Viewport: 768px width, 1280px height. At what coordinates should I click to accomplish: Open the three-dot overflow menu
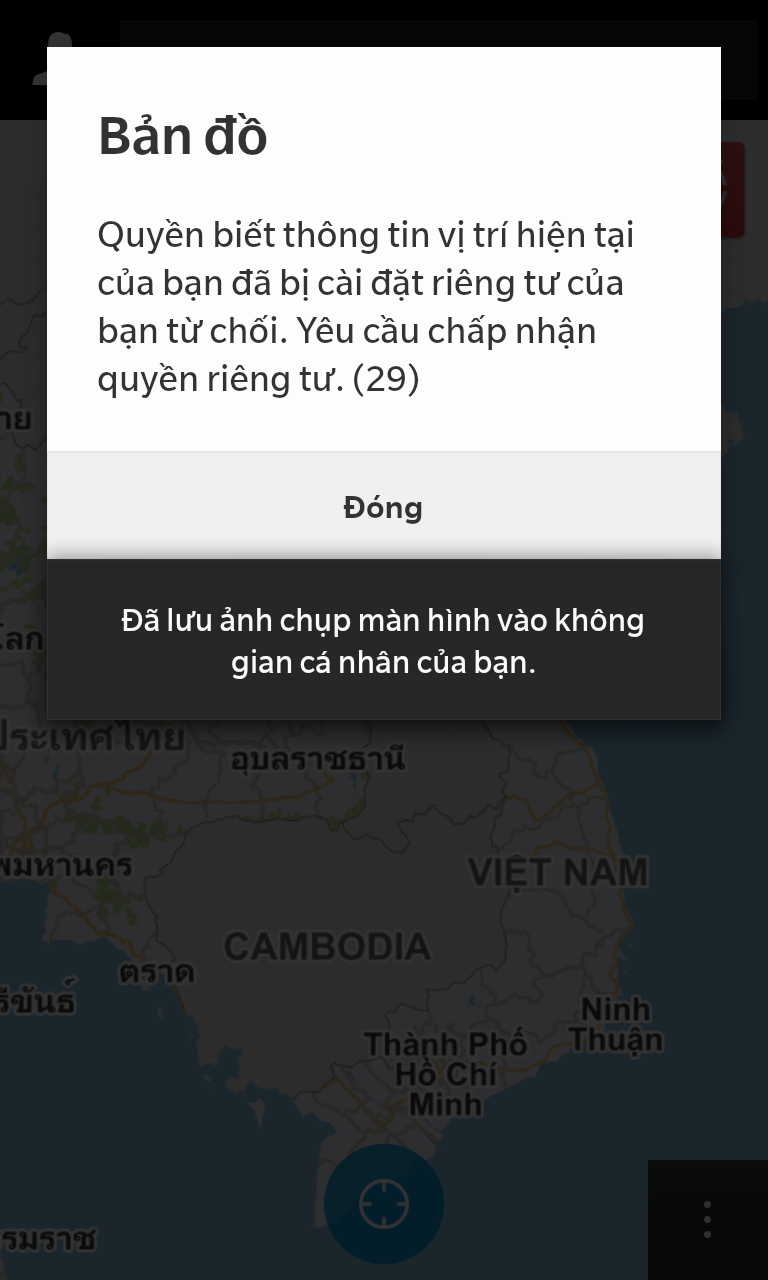[x=707, y=1220]
